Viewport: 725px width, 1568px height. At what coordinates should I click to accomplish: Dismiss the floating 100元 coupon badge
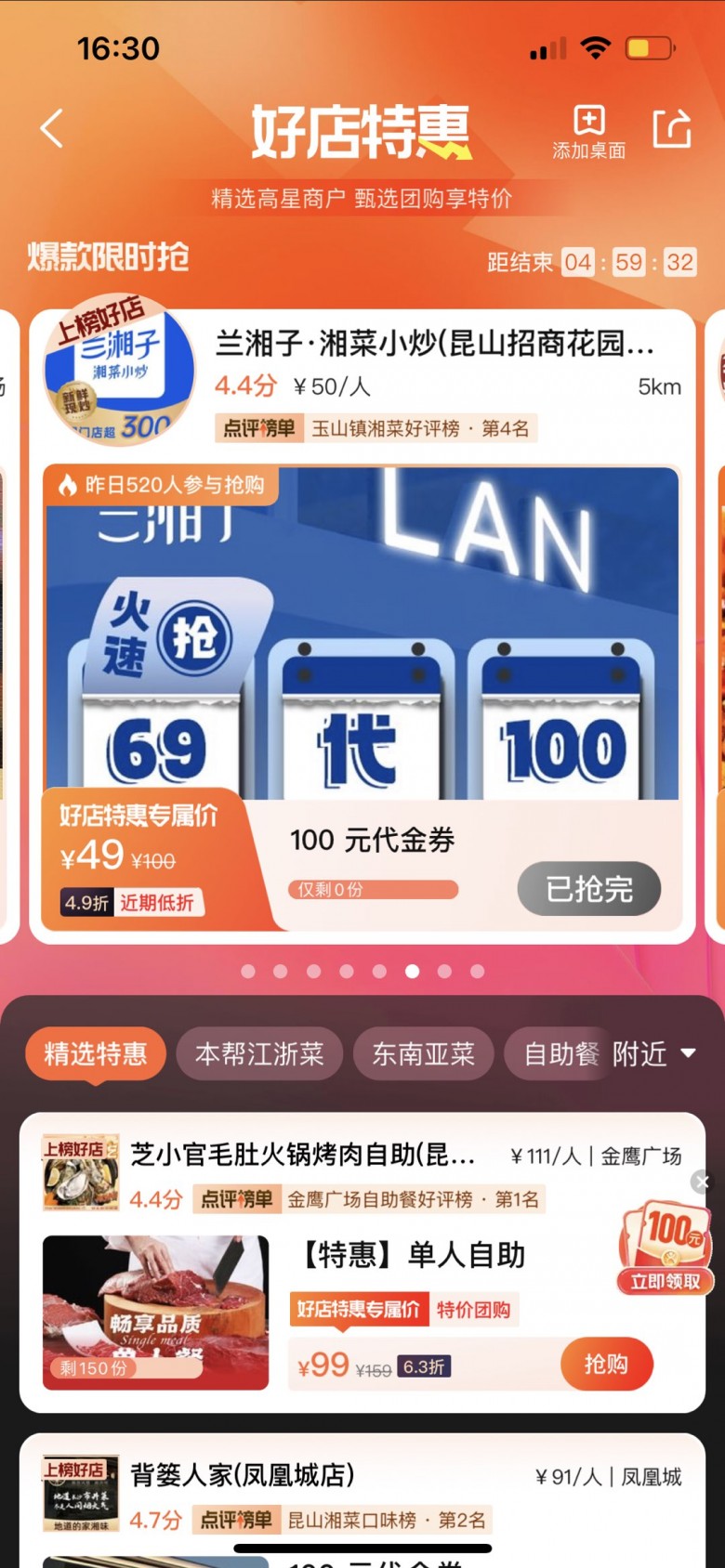702,1182
